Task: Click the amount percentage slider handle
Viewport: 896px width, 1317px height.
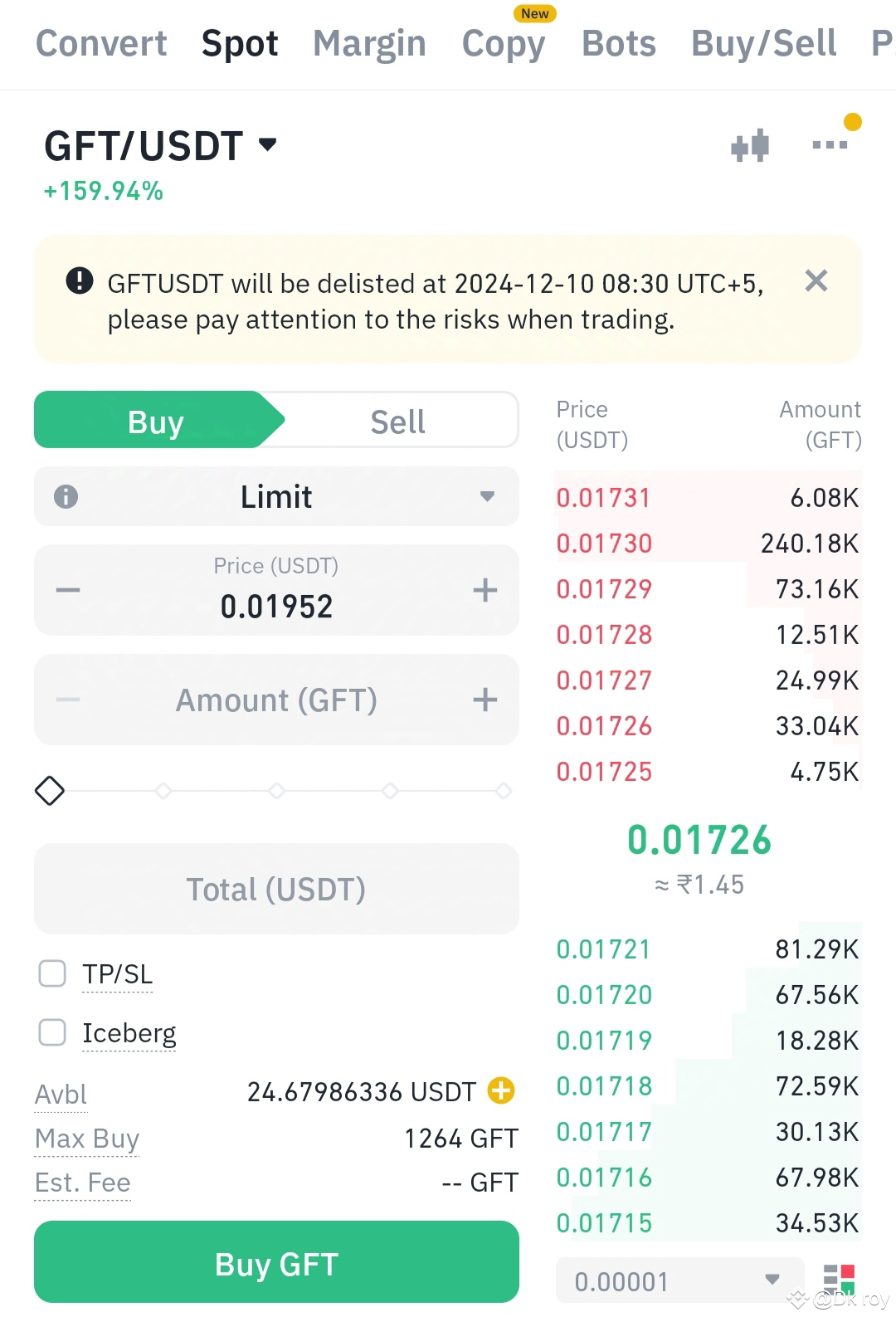Action: (50, 791)
